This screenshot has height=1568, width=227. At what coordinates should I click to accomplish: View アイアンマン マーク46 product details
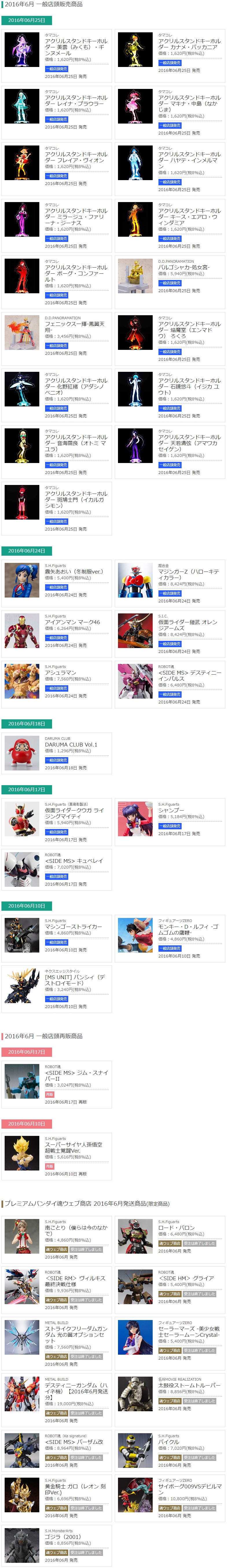72,622
